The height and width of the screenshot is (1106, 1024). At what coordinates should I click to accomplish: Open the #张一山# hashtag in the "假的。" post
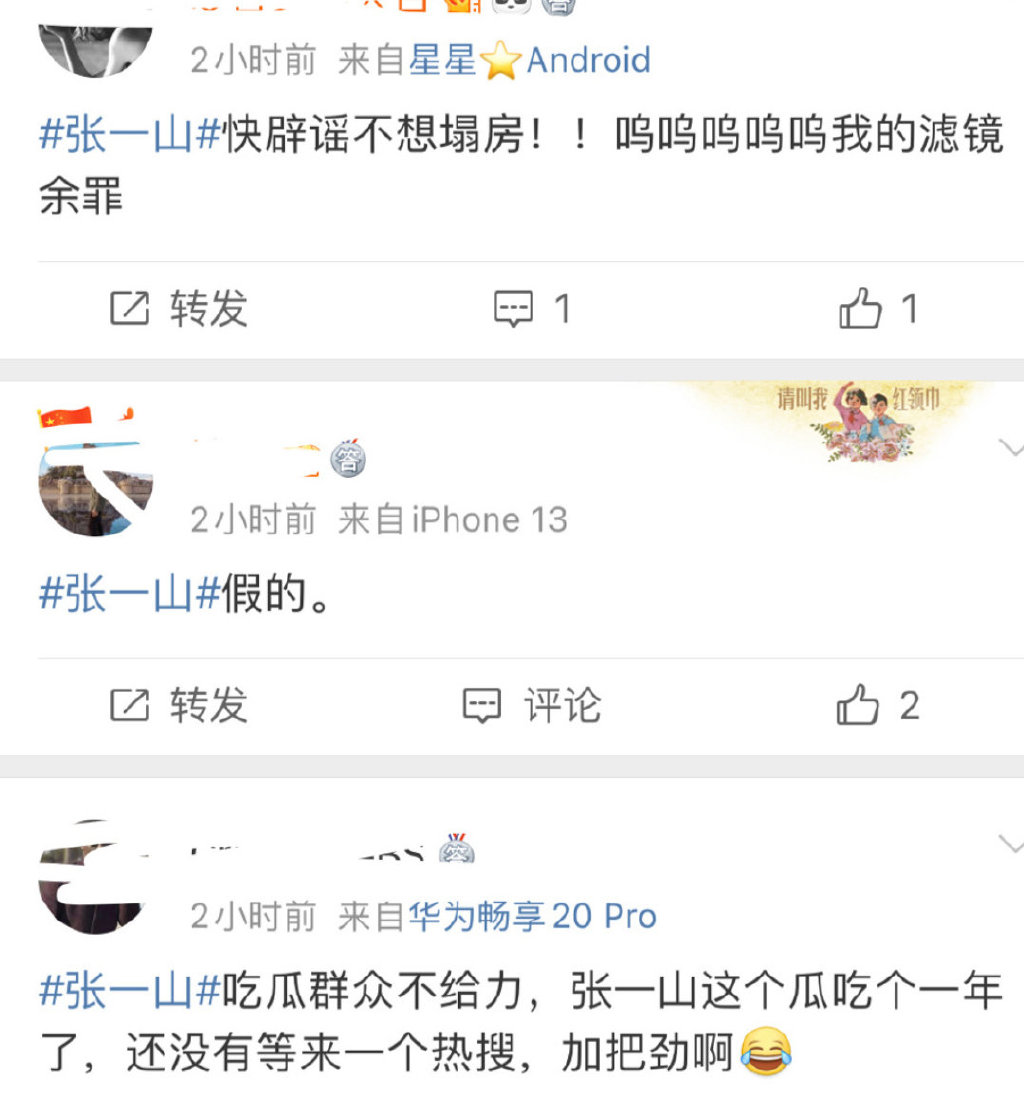tap(129, 595)
